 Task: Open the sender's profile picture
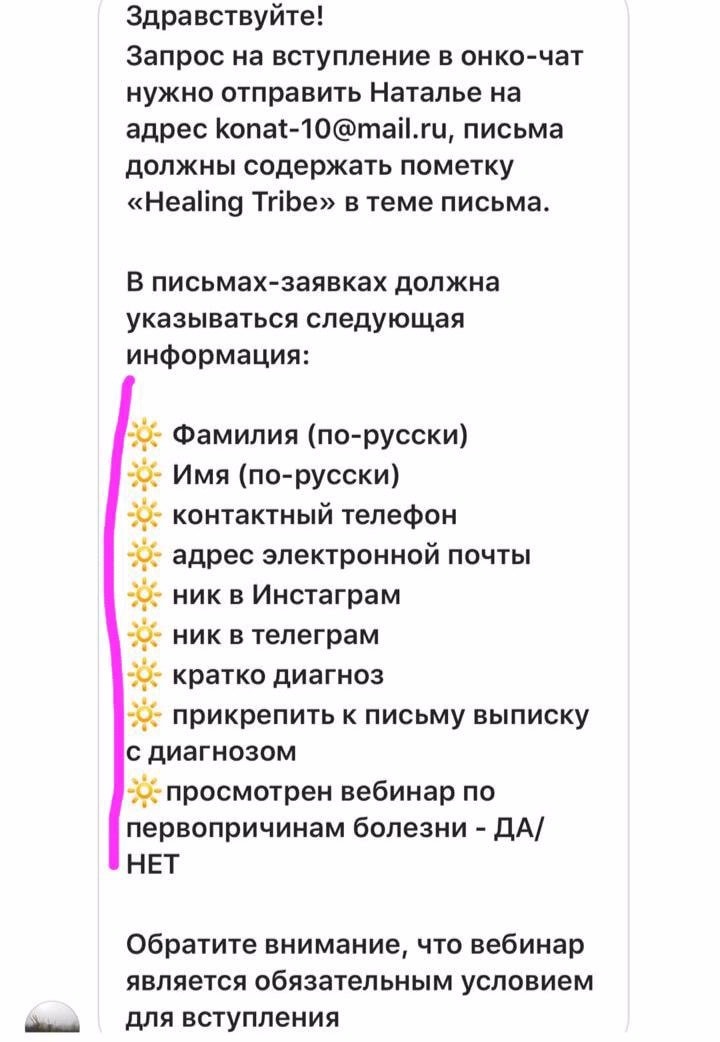click(x=51, y=1022)
